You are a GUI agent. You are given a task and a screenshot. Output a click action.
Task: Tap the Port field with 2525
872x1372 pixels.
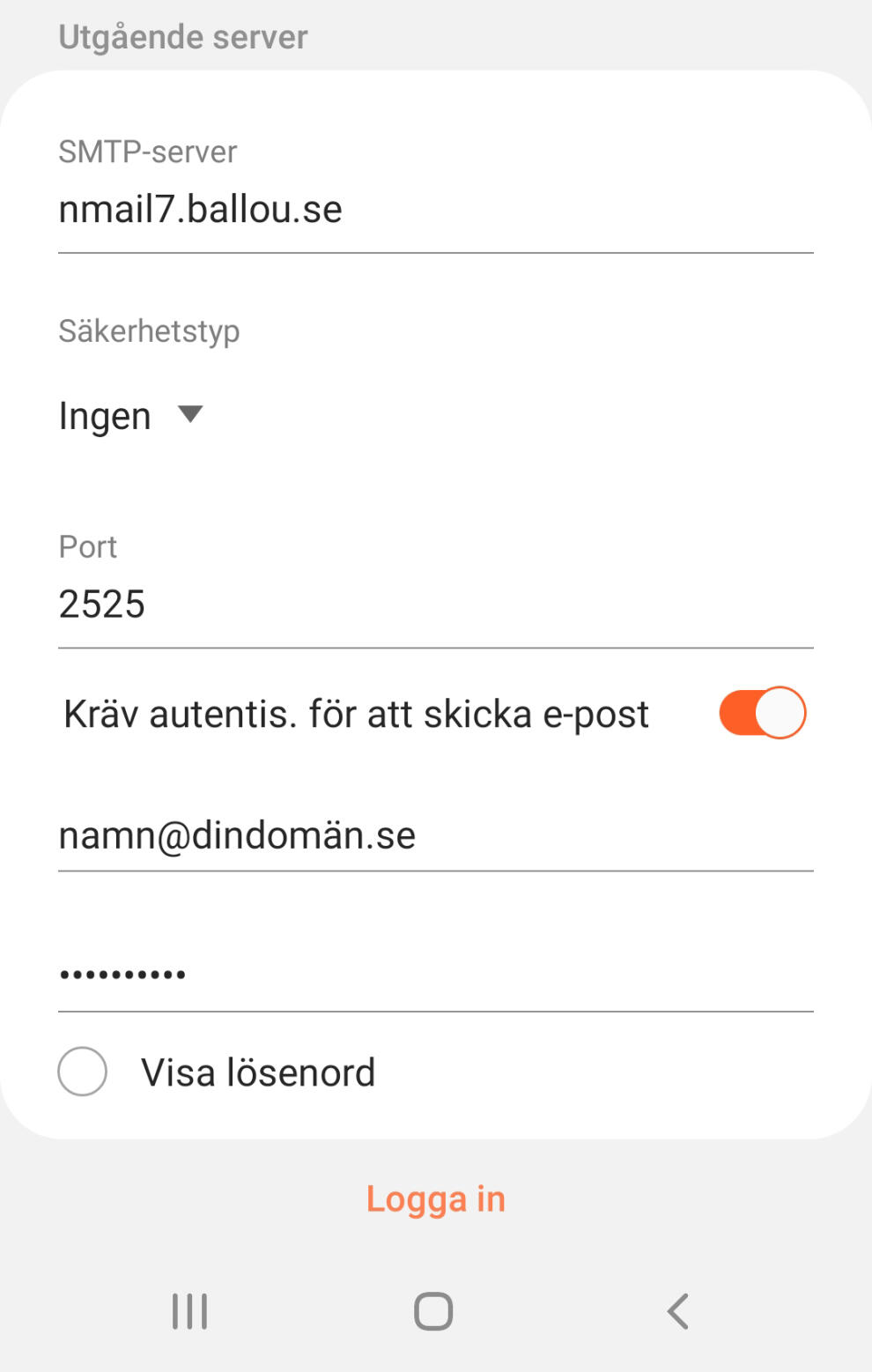(x=434, y=604)
